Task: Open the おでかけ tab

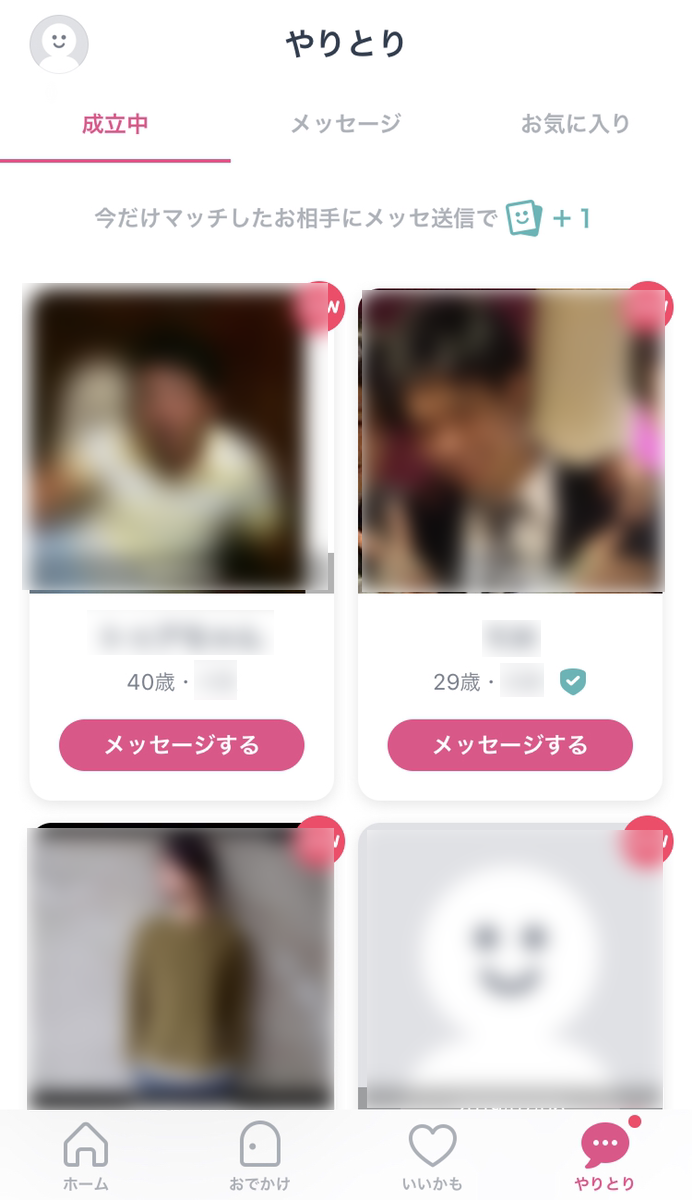Action: pyautogui.click(x=259, y=1156)
